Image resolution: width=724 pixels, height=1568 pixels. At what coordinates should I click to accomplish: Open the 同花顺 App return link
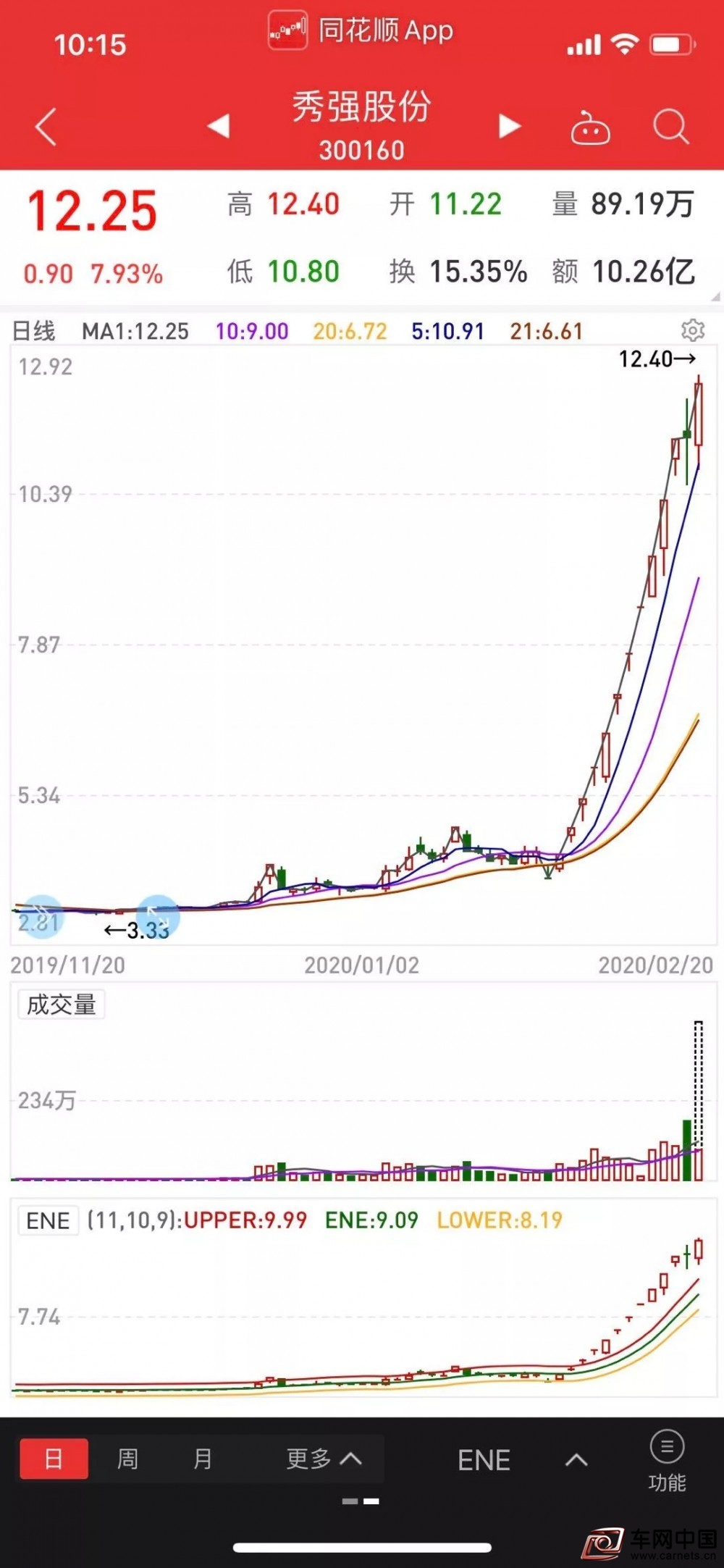[361, 31]
